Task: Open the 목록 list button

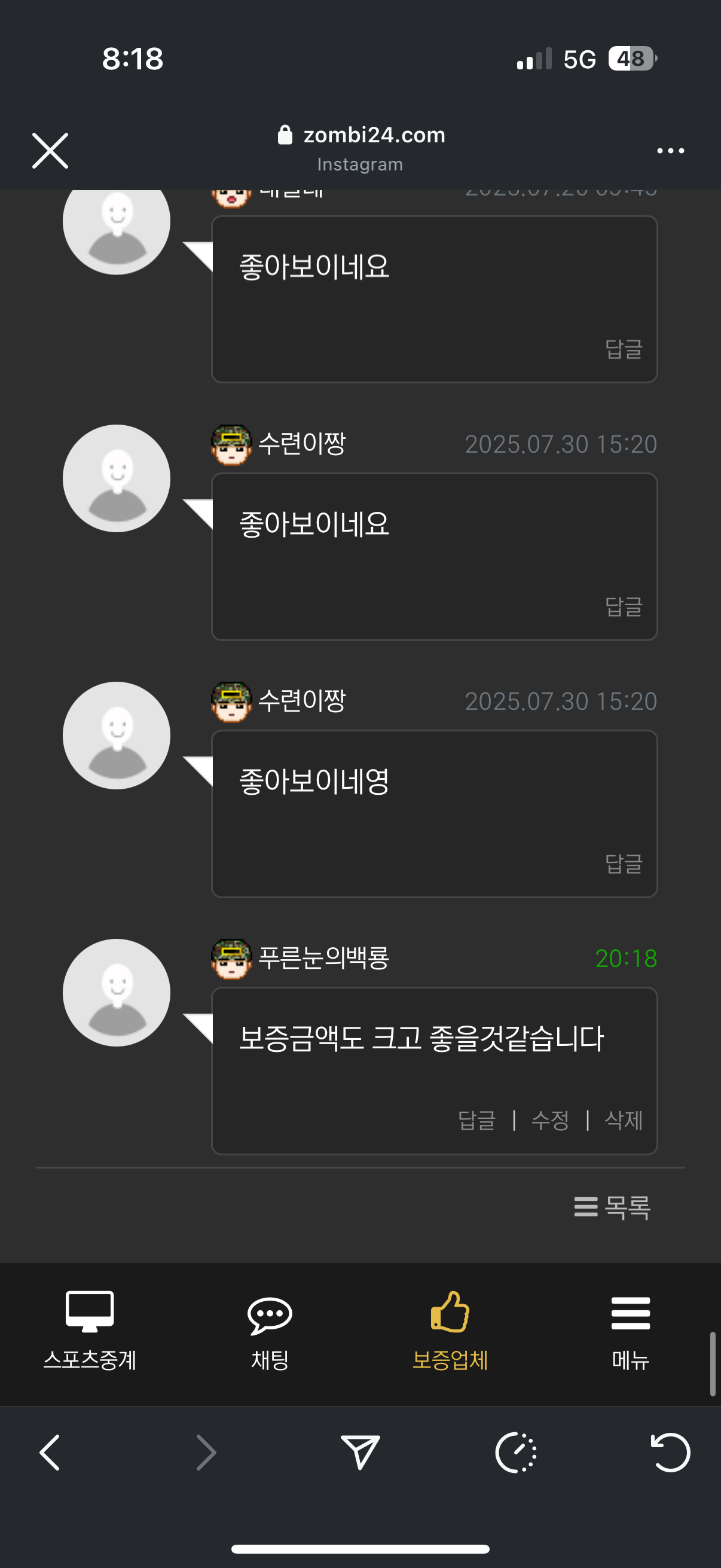Action: pyautogui.click(x=612, y=1206)
